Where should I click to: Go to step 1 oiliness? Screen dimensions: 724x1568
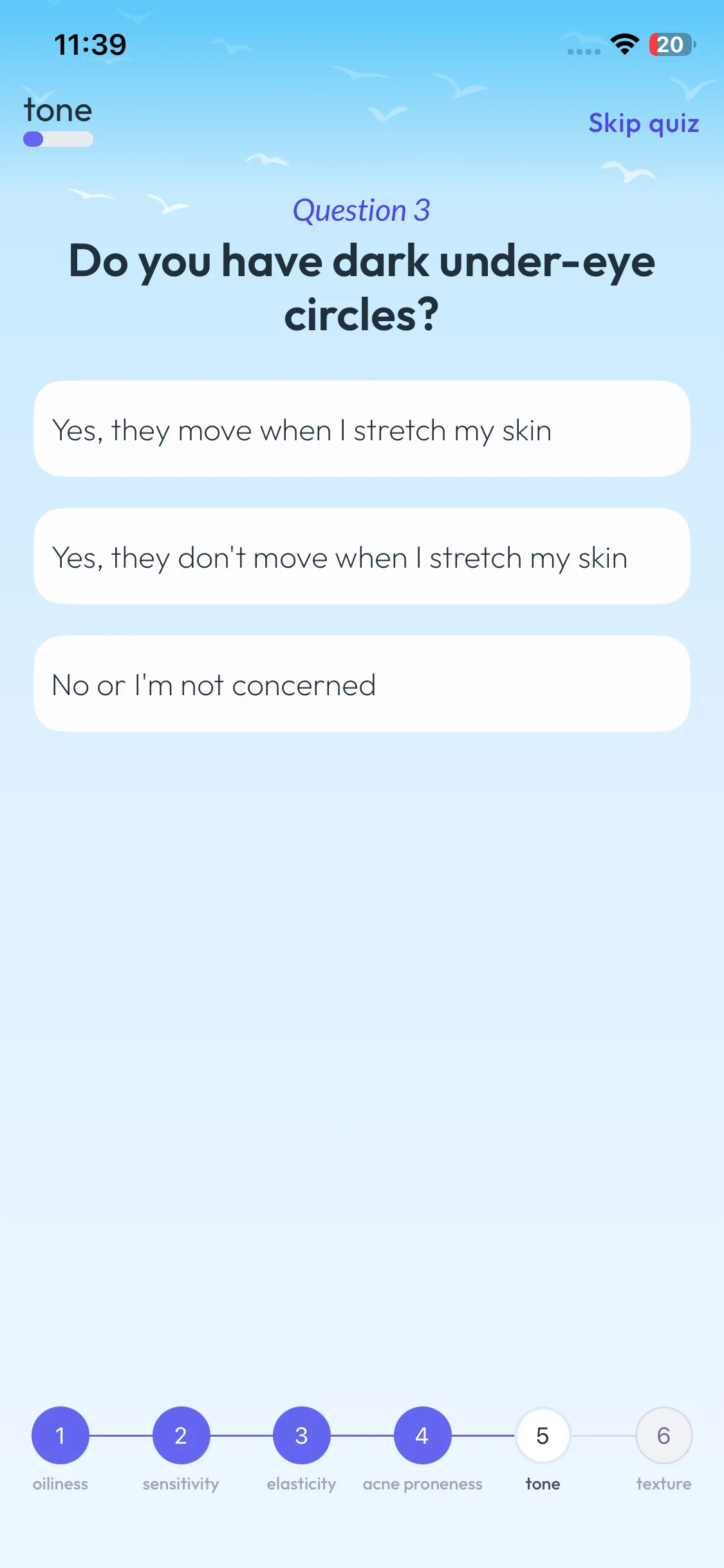coord(60,1435)
